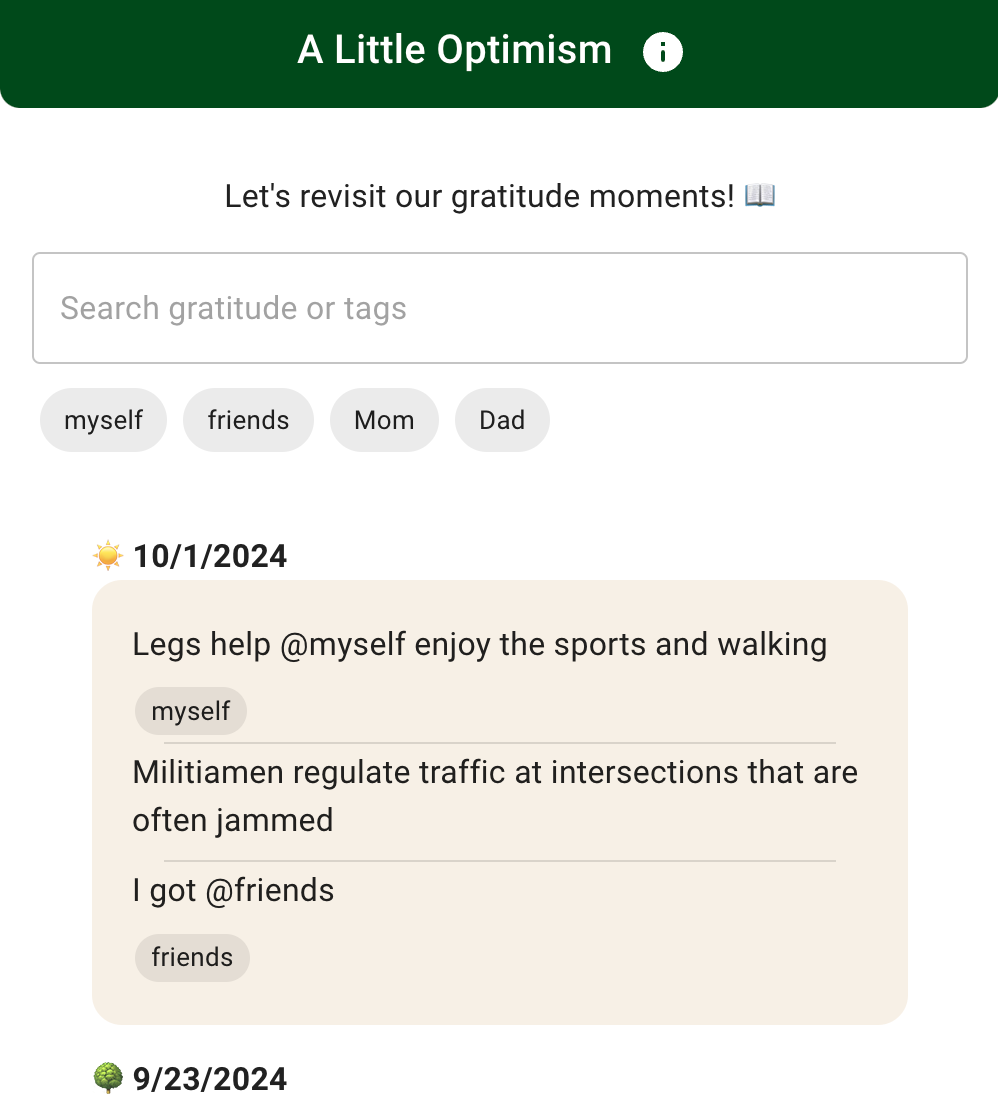The height and width of the screenshot is (1098, 998).
Task: Open the info icon beside A Little Optimism
Action: tap(663, 52)
